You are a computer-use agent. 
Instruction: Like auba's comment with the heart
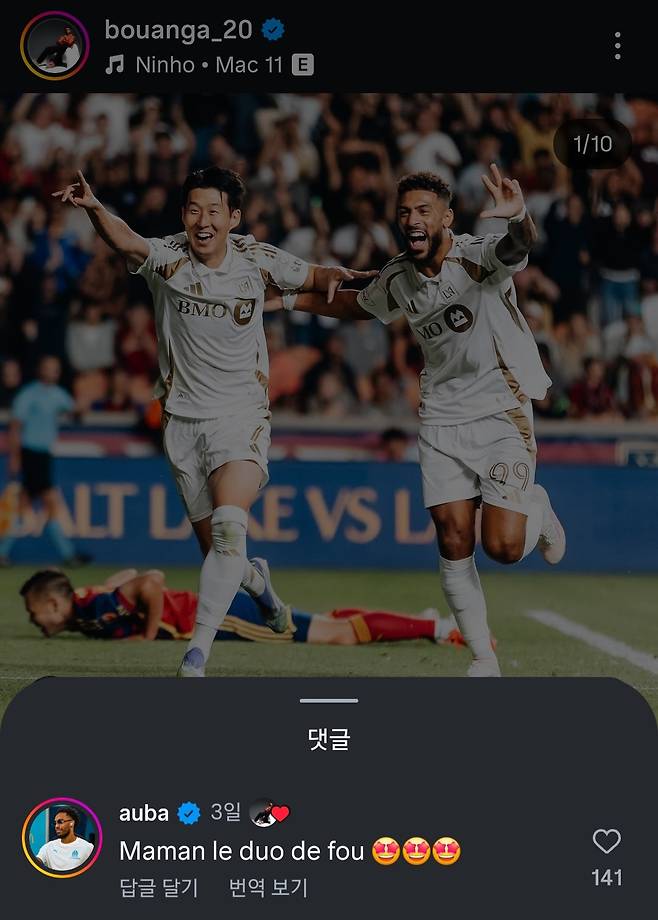[x=606, y=842]
